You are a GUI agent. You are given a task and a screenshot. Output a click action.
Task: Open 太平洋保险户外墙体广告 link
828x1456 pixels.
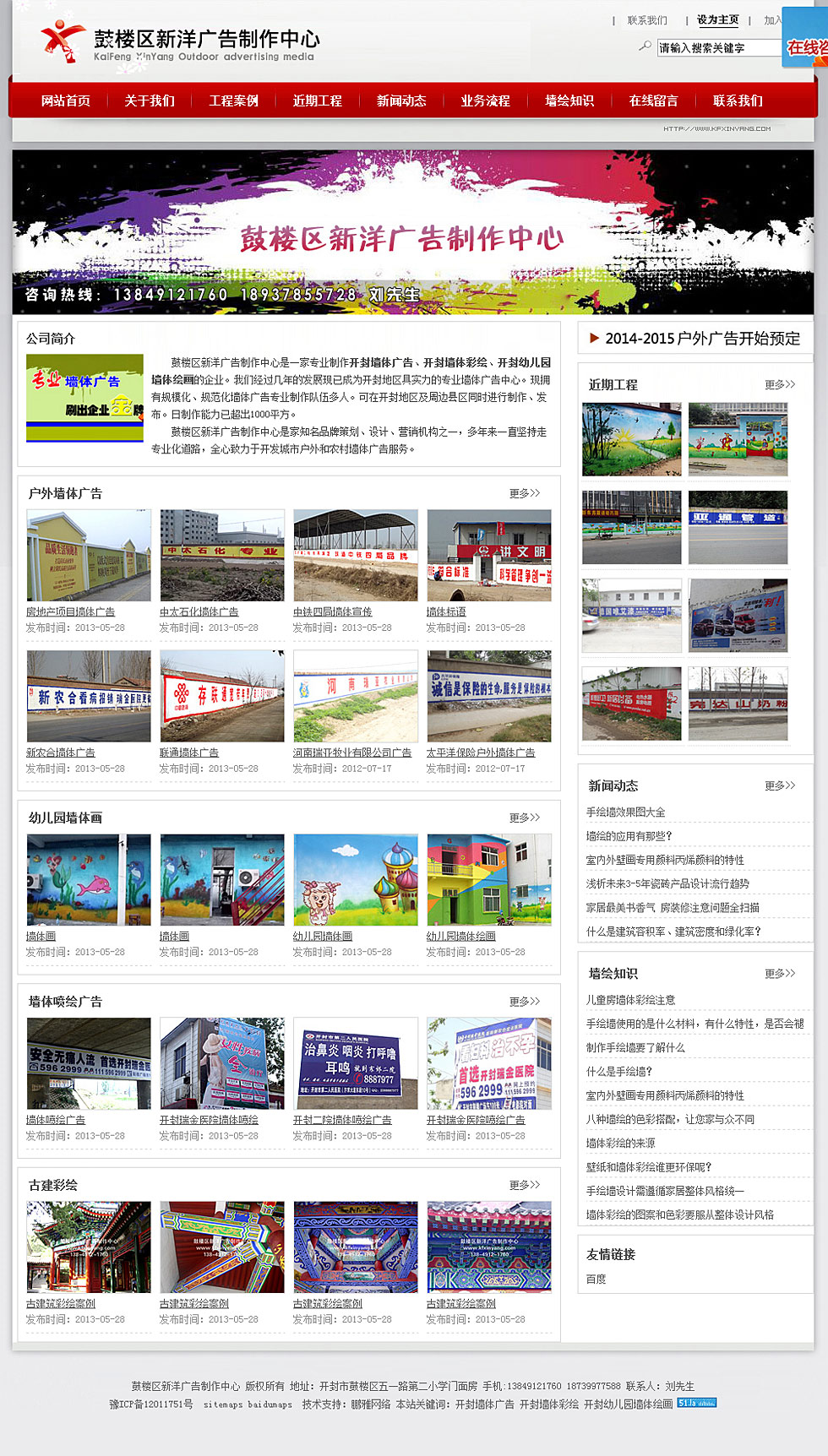point(481,752)
